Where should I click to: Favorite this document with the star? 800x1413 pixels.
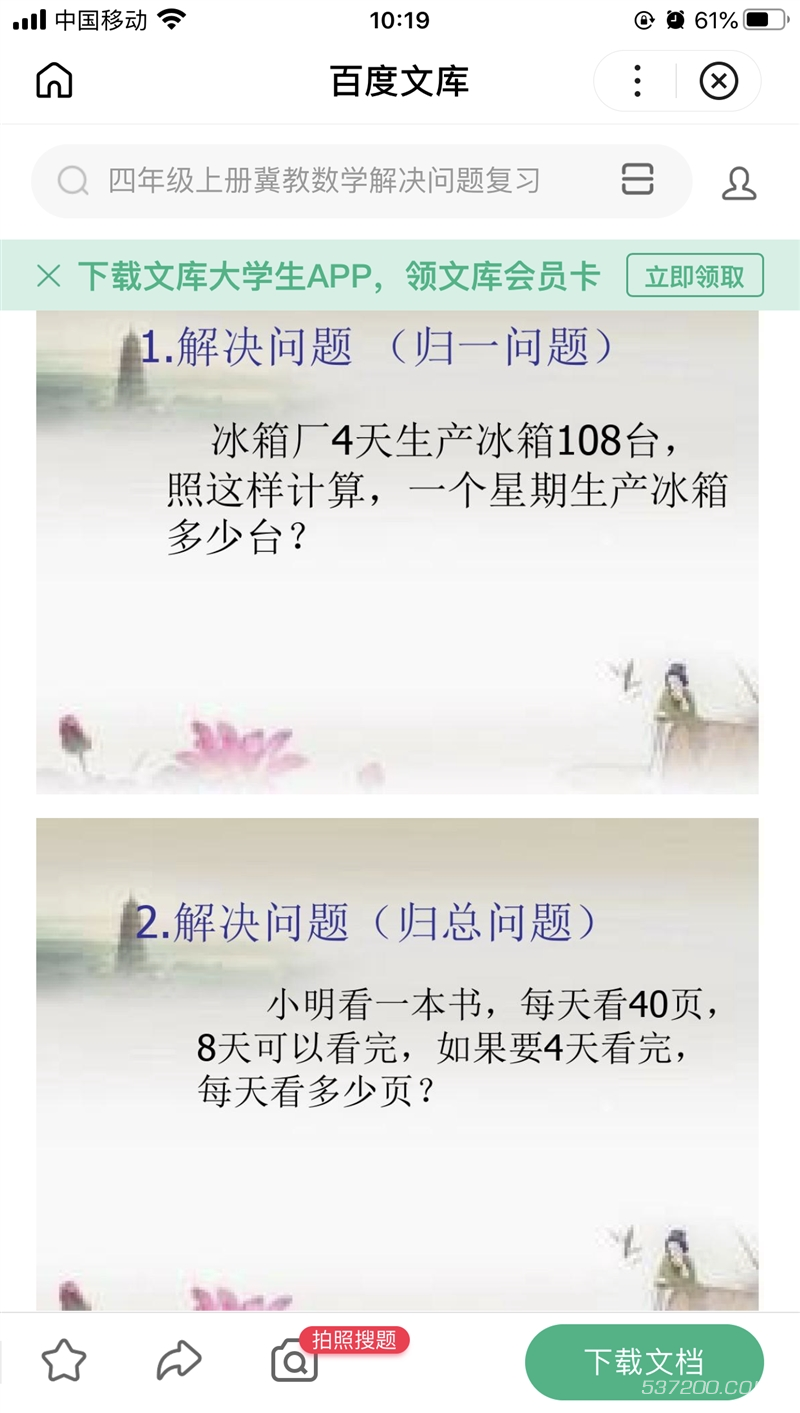point(64,1361)
